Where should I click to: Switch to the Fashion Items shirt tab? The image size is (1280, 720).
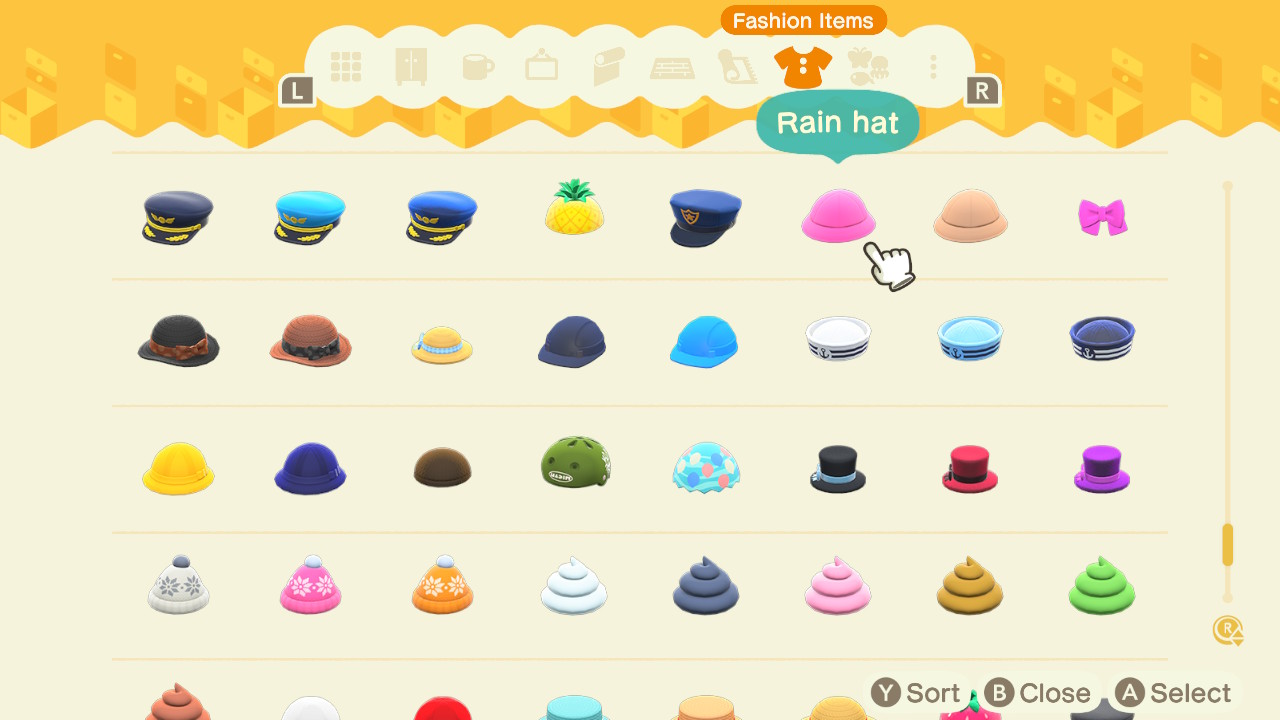803,67
